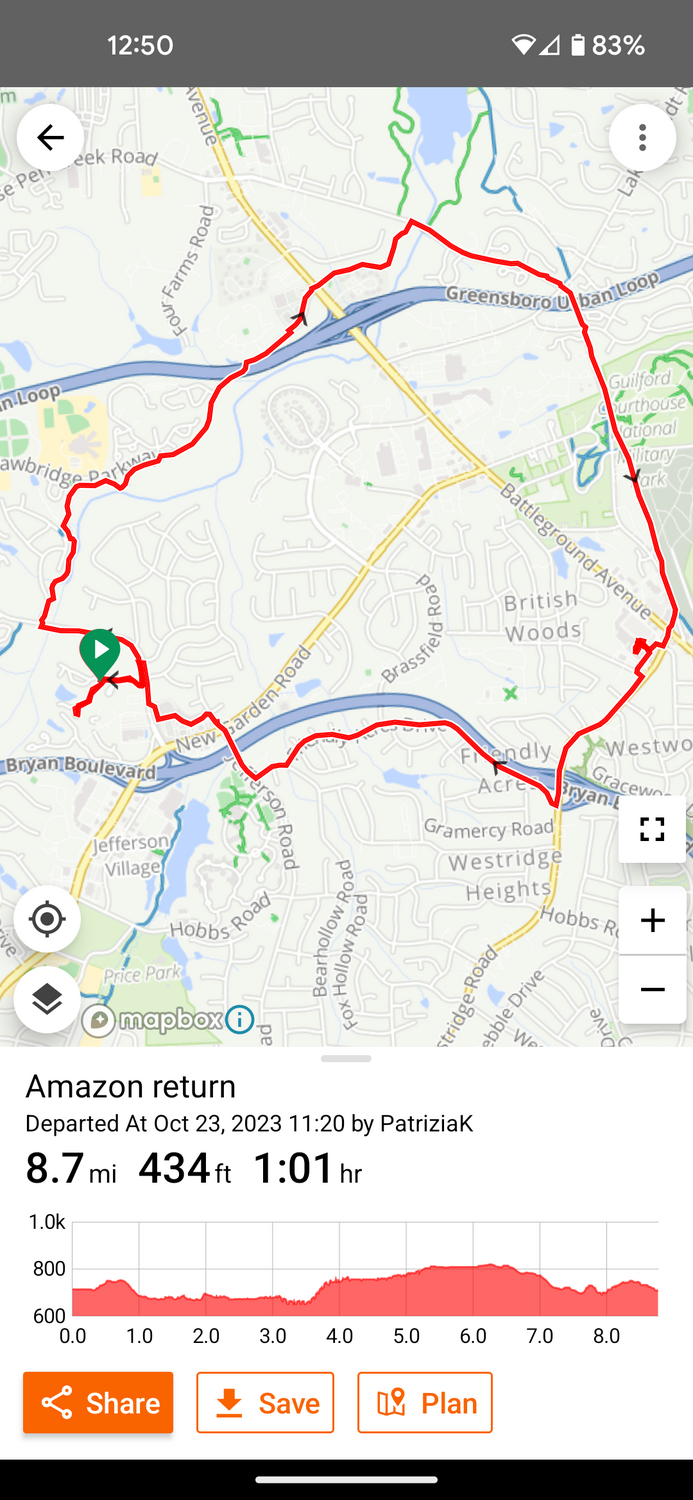Center map on my current location
The width and height of the screenshot is (693, 1500).
[x=47, y=919]
